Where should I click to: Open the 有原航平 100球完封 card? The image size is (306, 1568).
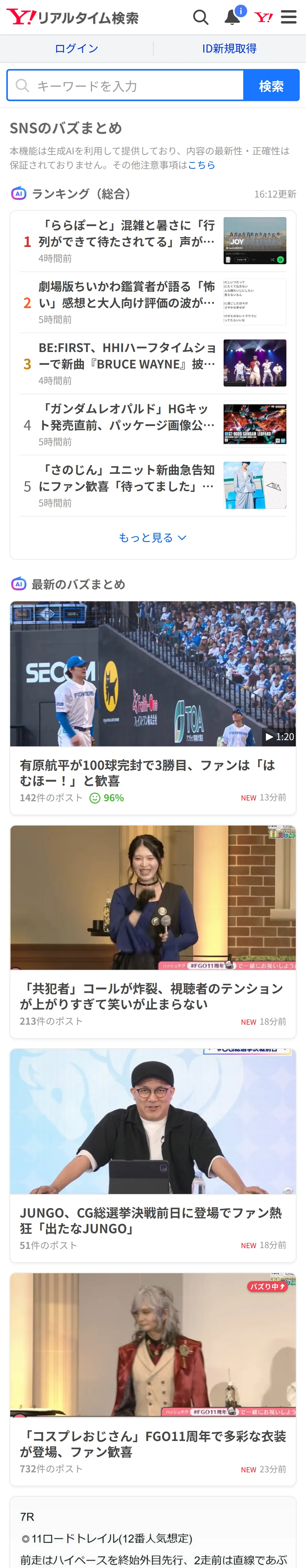(x=153, y=708)
